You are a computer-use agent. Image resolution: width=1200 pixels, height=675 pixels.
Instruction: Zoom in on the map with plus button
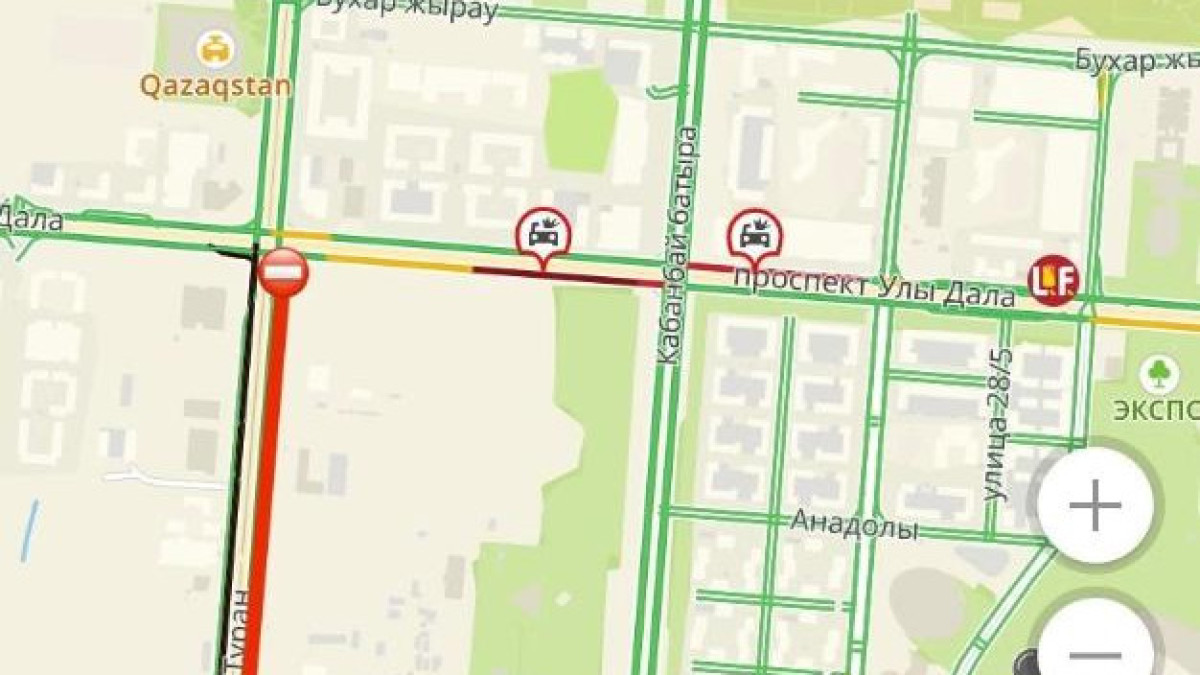(x=1095, y=505)
